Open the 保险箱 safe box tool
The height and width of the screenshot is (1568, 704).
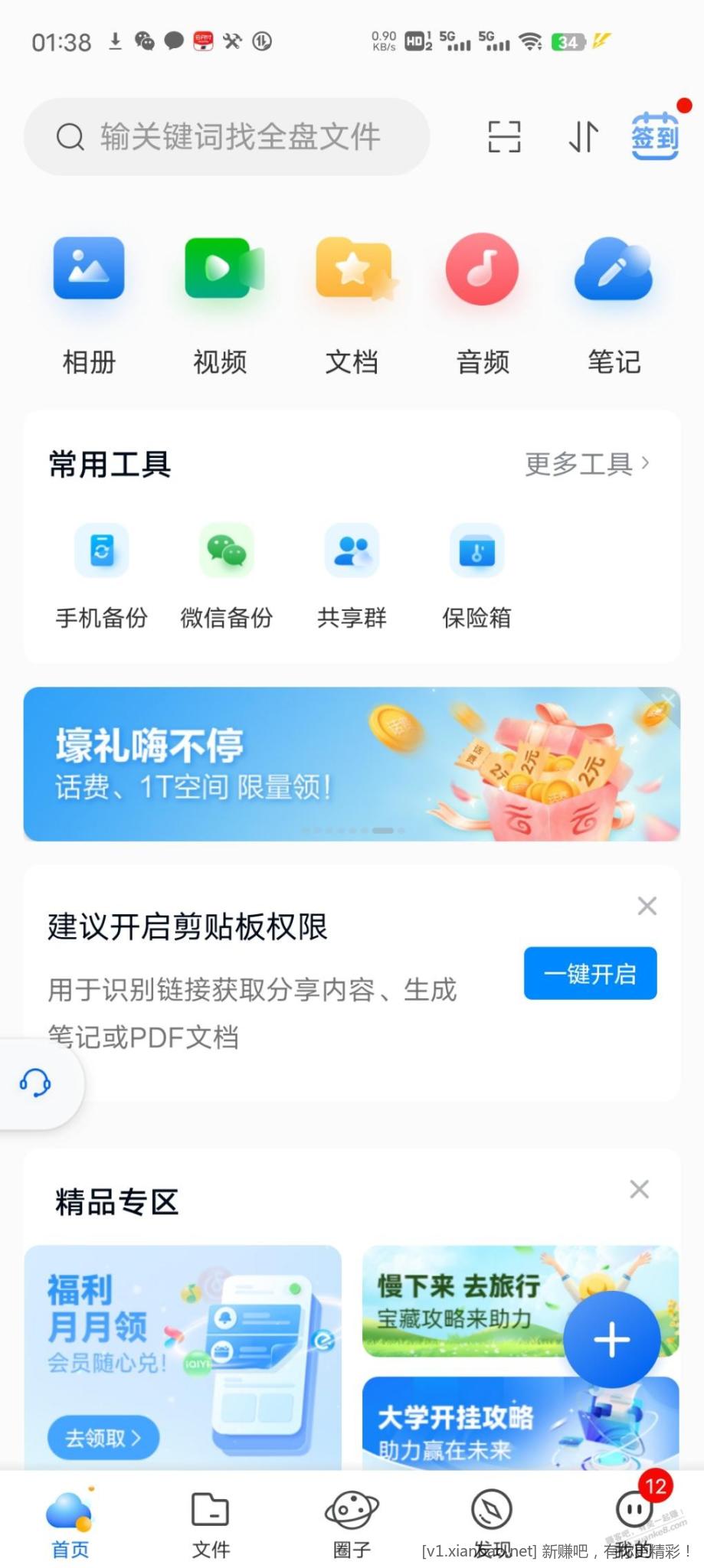coord(476,575)
